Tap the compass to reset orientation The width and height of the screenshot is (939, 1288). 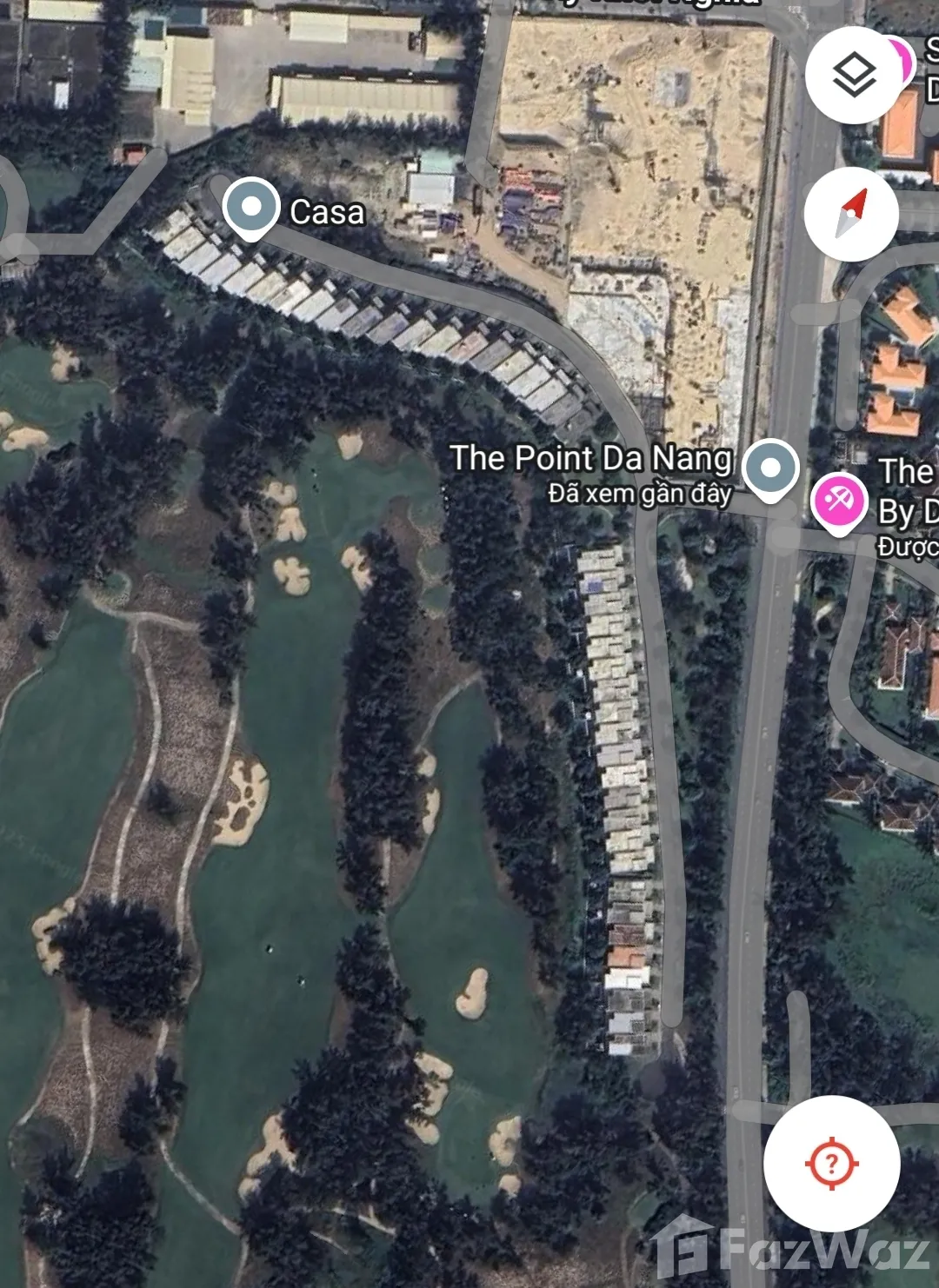(851, 214)
